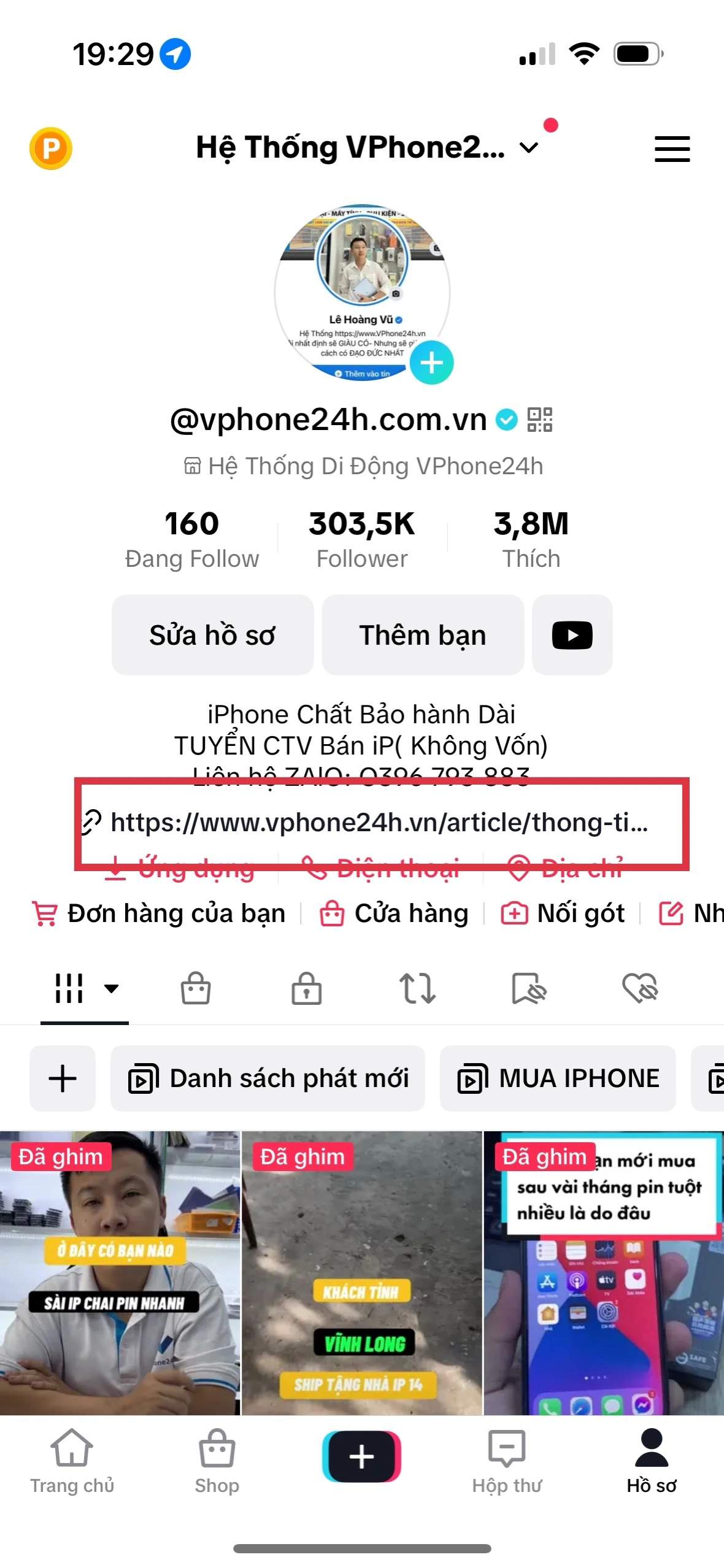Show the profile QR code
This screenshot has width=724, height=1568.
[x=540, y=420]
